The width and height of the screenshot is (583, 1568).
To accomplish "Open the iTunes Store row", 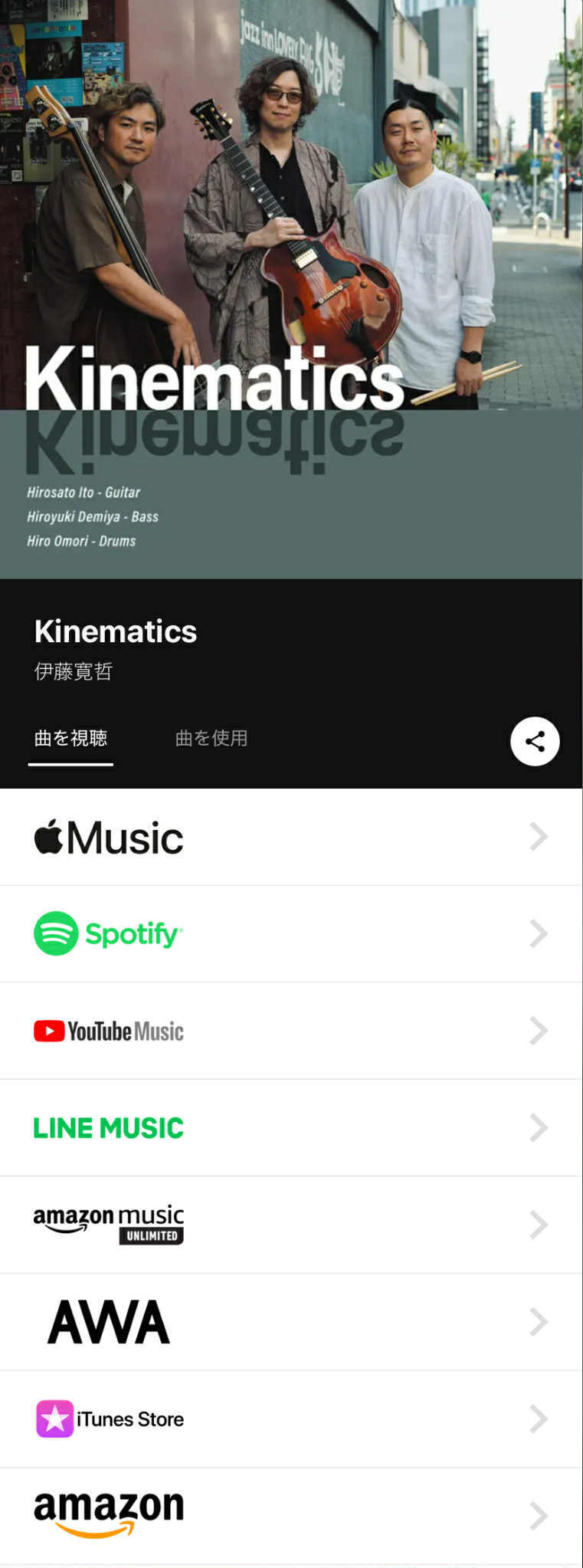I will [291, 1419].
